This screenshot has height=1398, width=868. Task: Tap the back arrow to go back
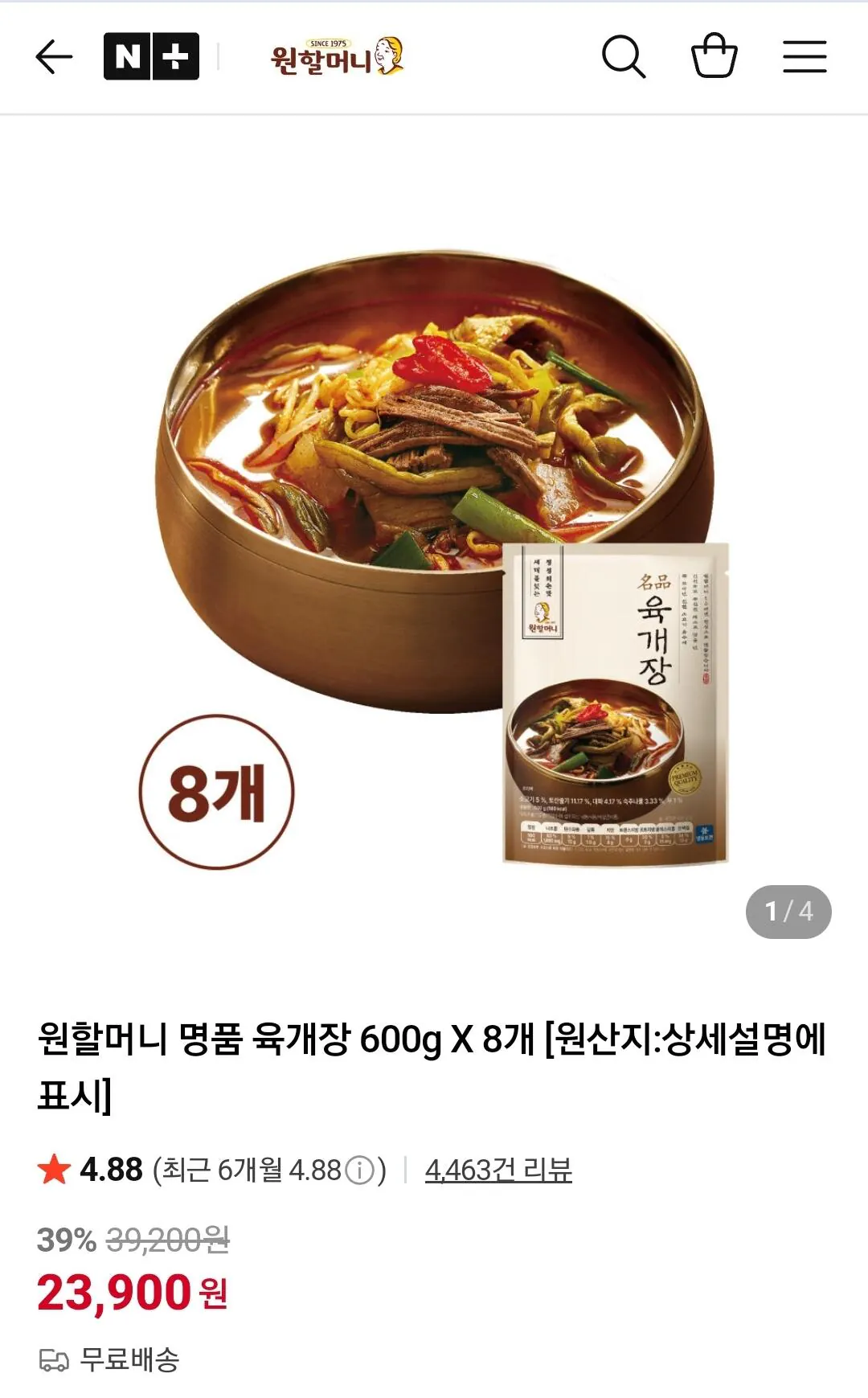click(53, 56)
